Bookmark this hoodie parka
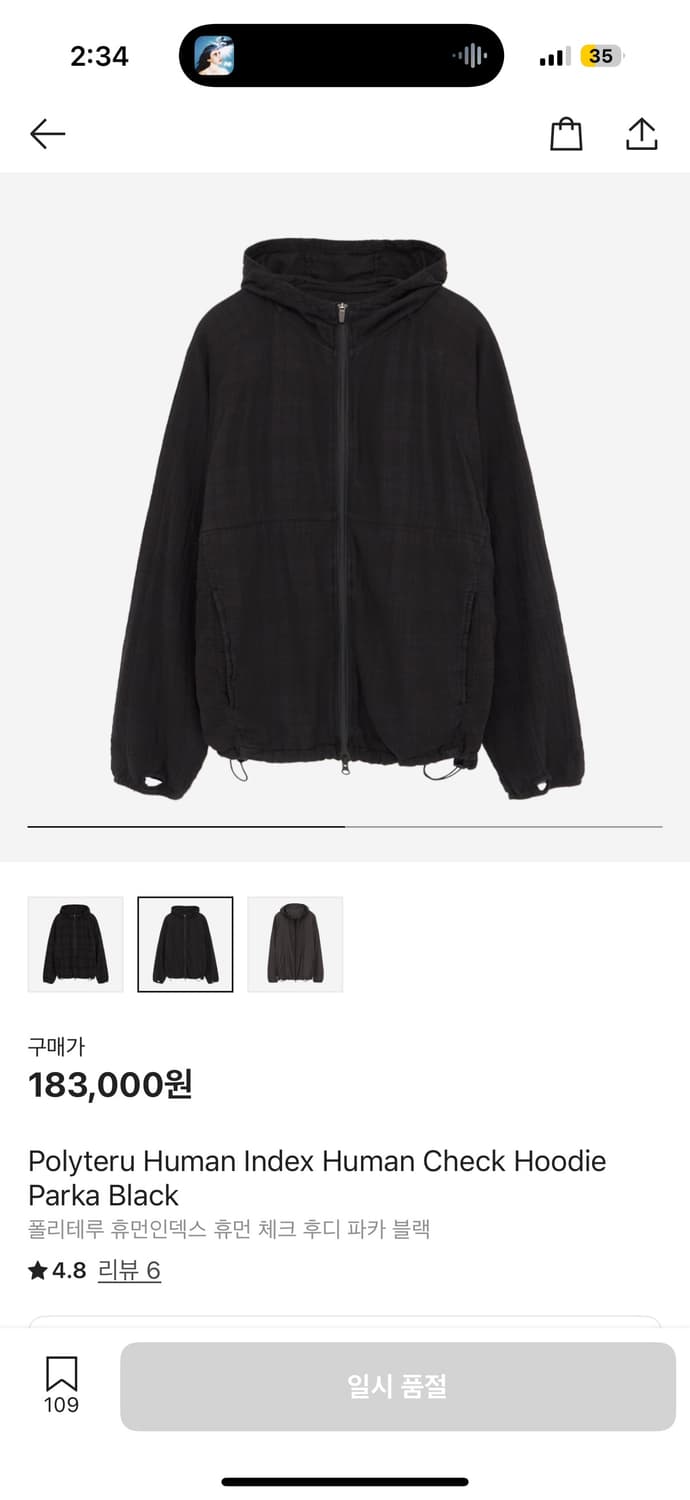 point(61,1384)
